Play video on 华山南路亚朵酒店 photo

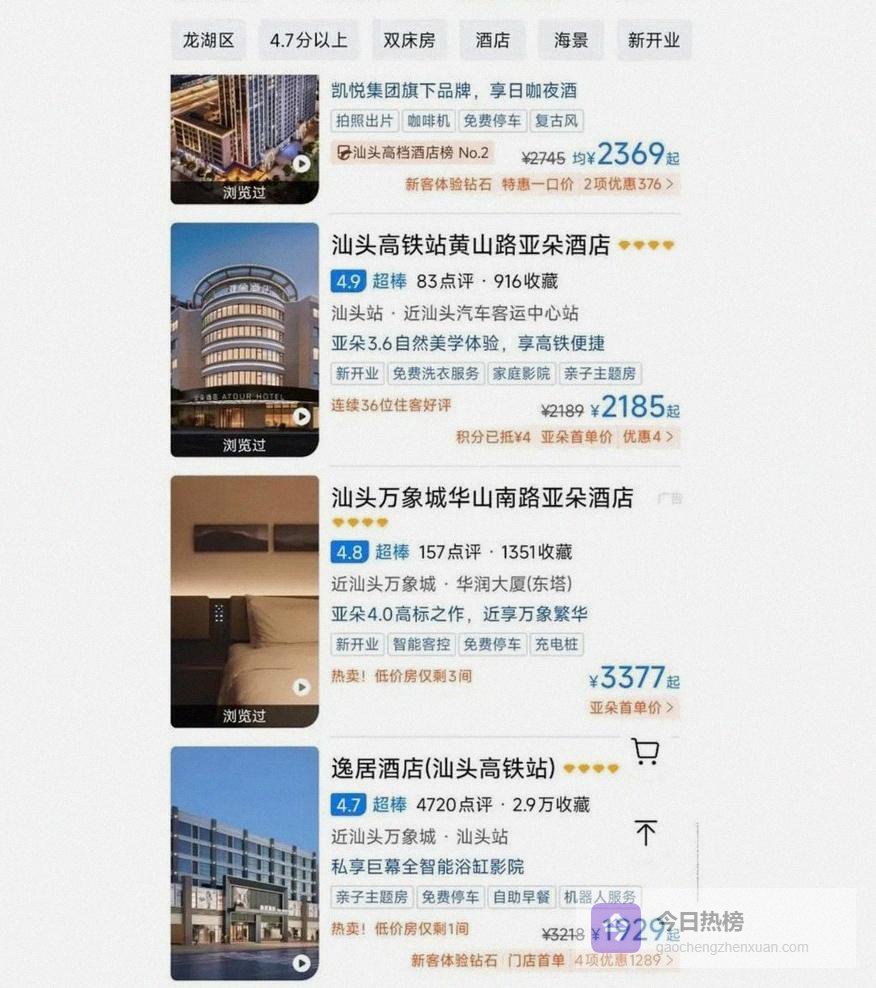(x=301, y=687)
